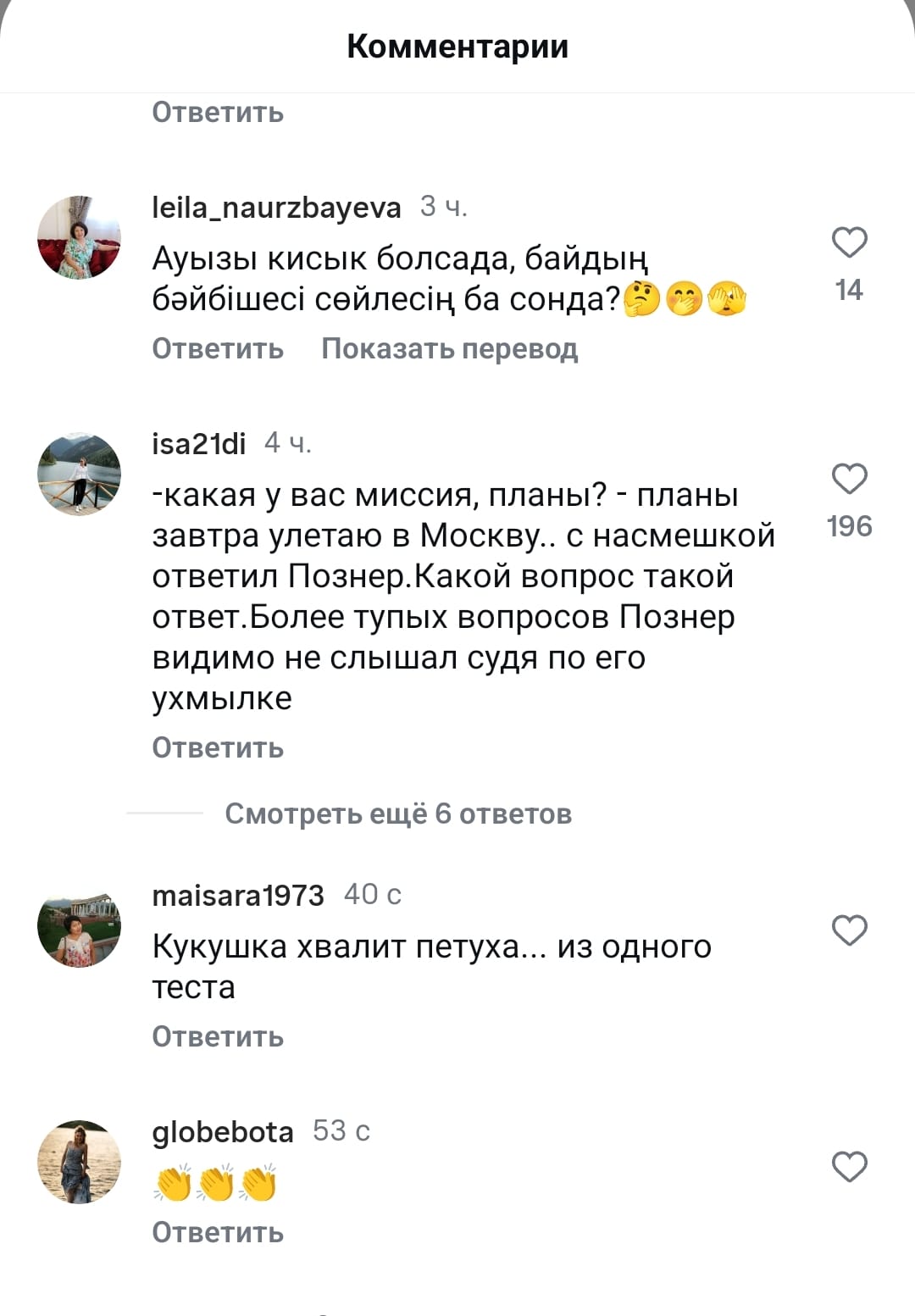Reply to leila_naurzbayeva's comment
915x1316 pixels.
point(218,348)
